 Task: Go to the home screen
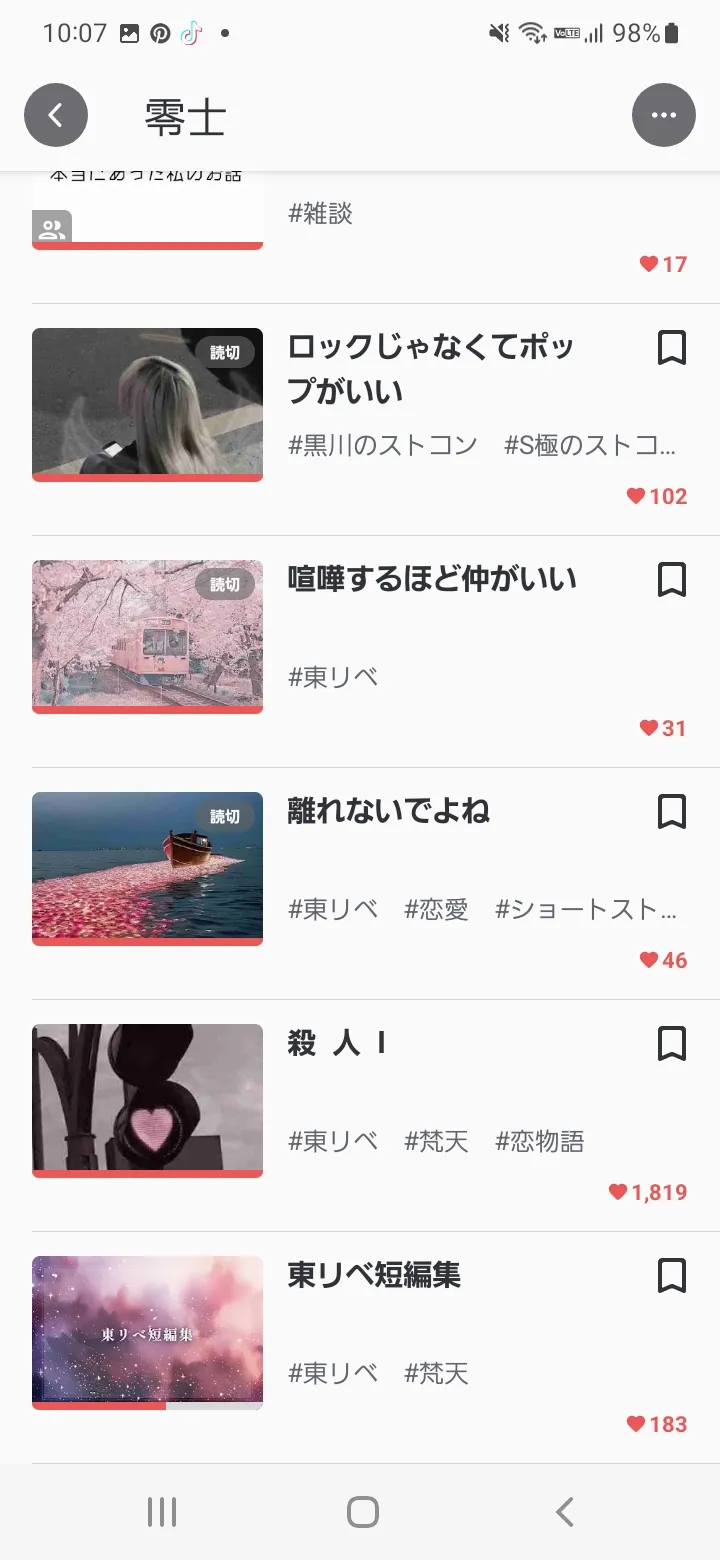click(362, 1512)
